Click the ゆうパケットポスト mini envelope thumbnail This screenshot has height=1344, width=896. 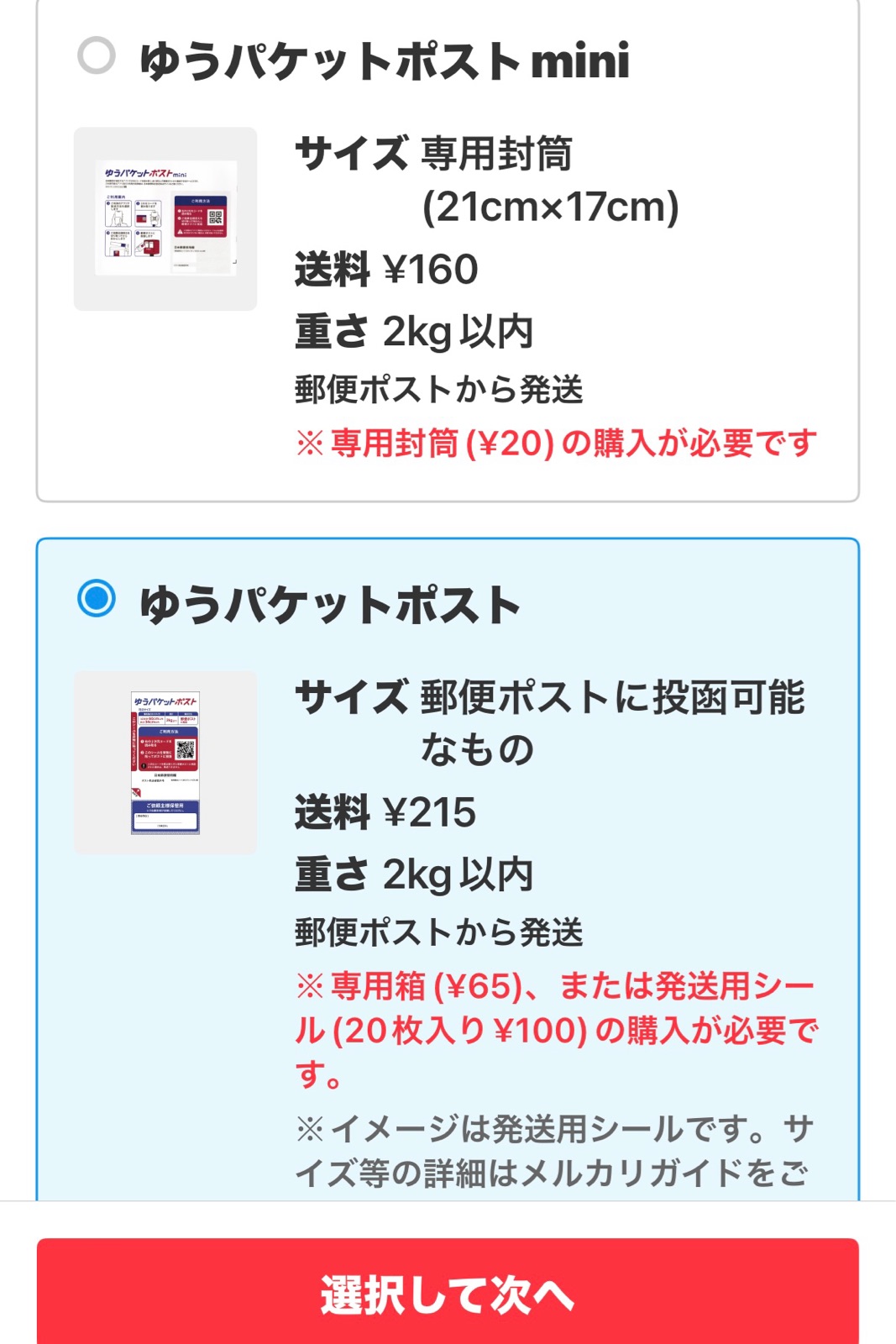tap(166, 217)
